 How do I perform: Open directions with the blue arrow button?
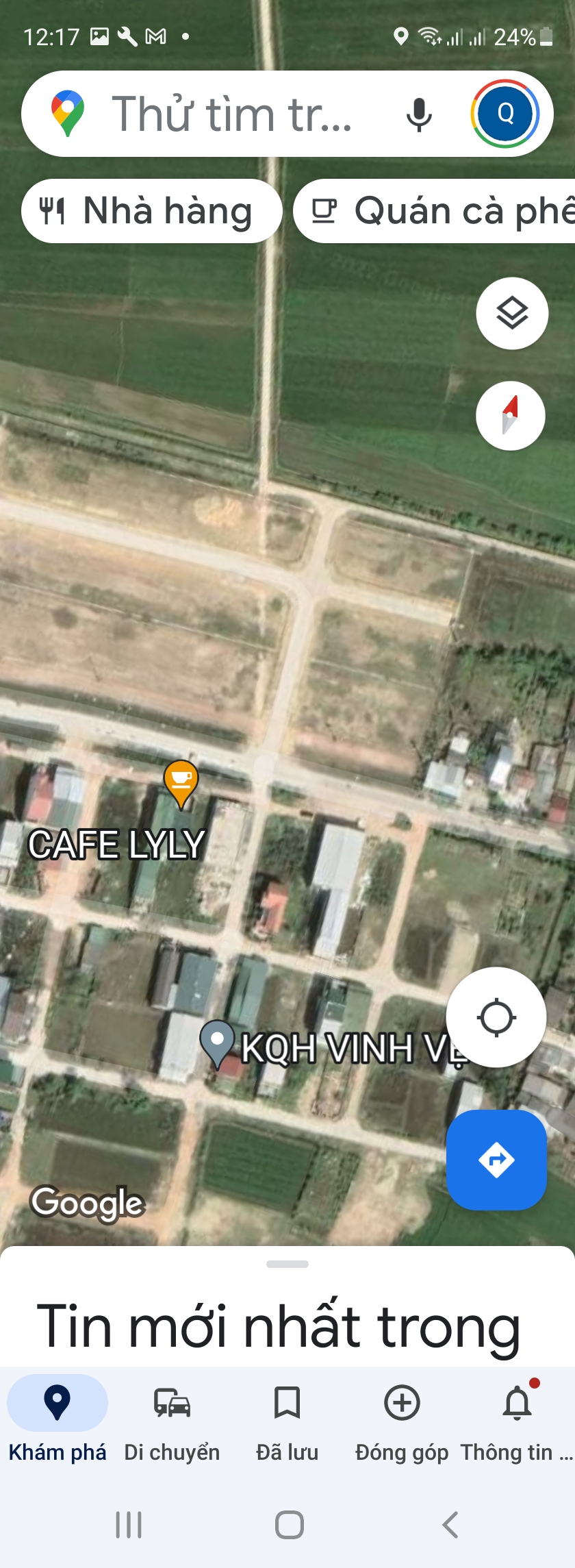click(x=496, y=1160)
